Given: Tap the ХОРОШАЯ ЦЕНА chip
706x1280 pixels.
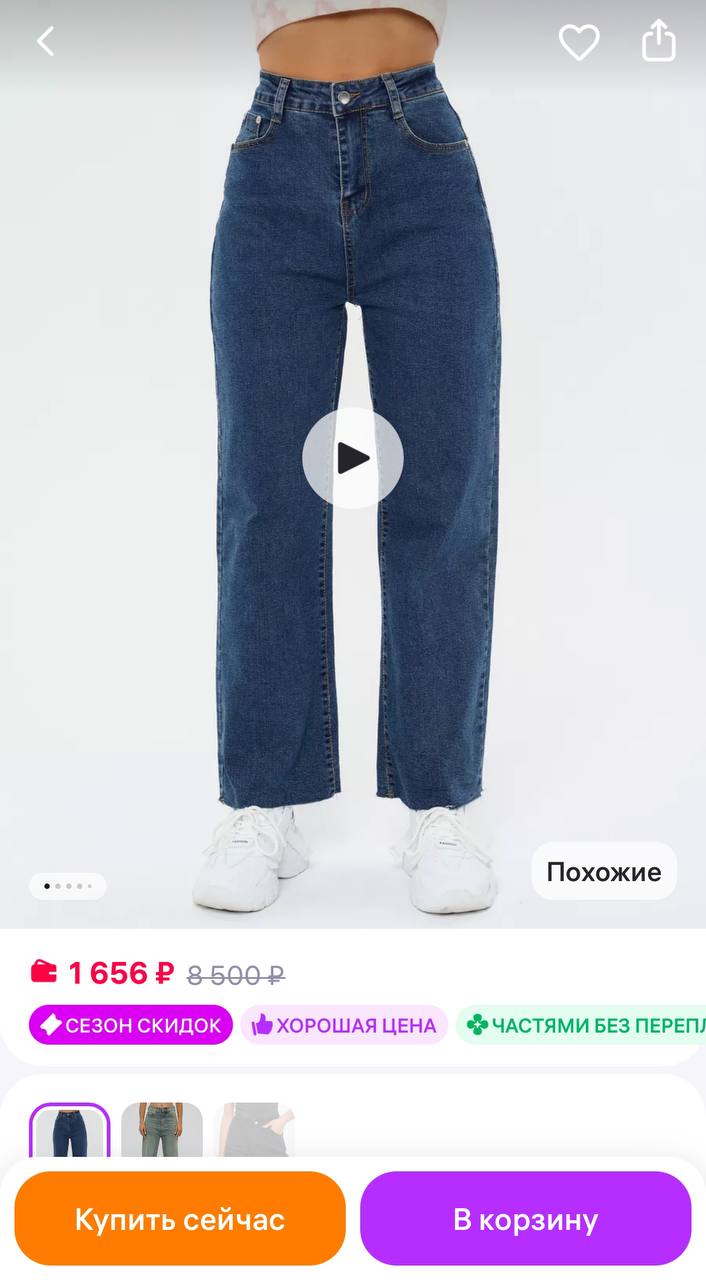Looking at the screenshot, I should pos(344,1025).
